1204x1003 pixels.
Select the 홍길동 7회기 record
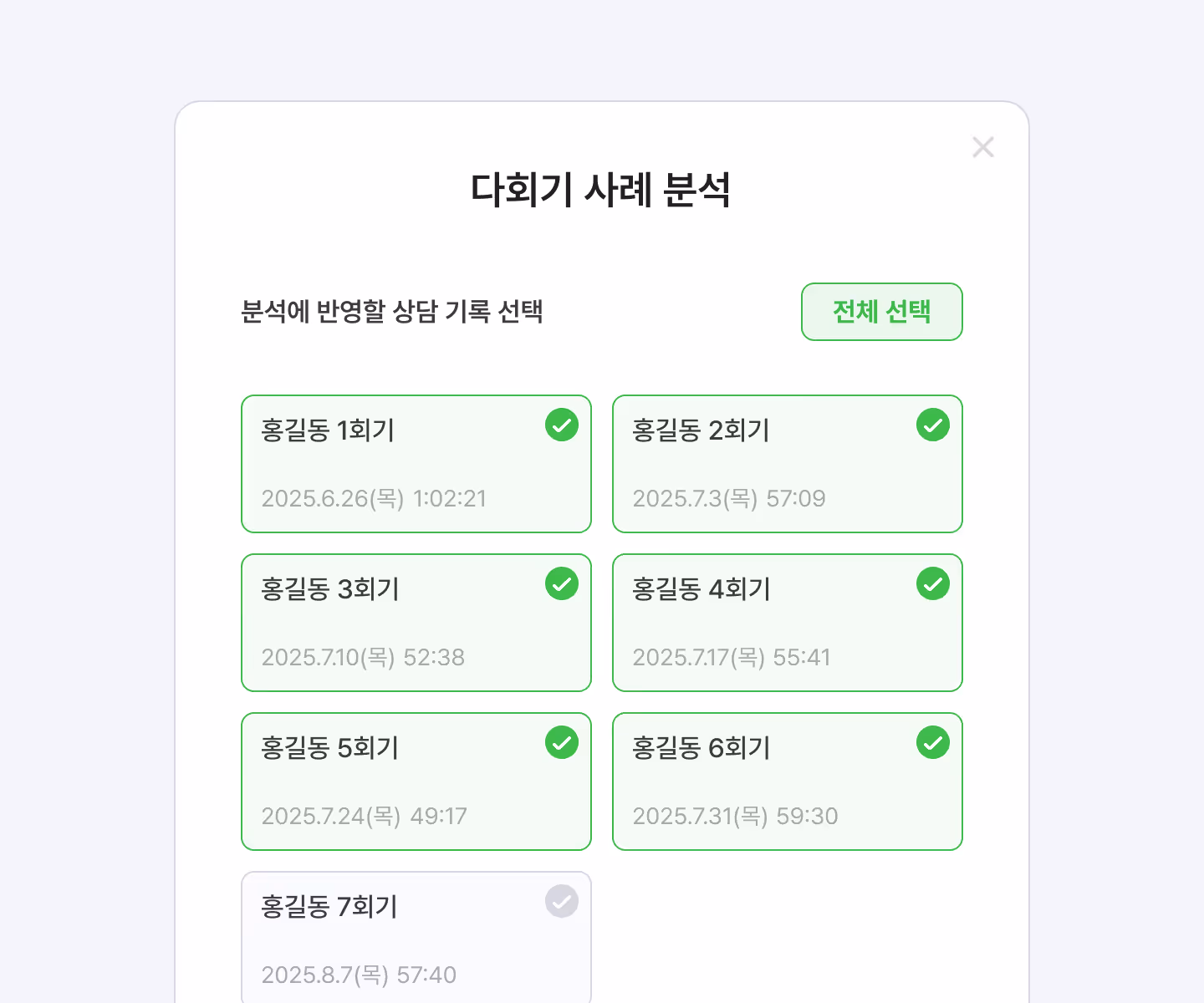click(x=416, y=936)
